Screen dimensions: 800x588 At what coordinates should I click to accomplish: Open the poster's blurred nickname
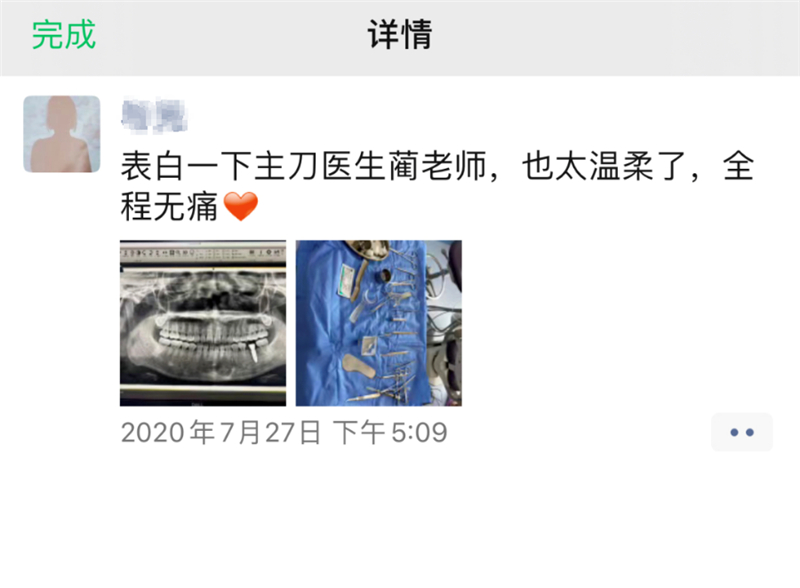[x=154, y=113]
